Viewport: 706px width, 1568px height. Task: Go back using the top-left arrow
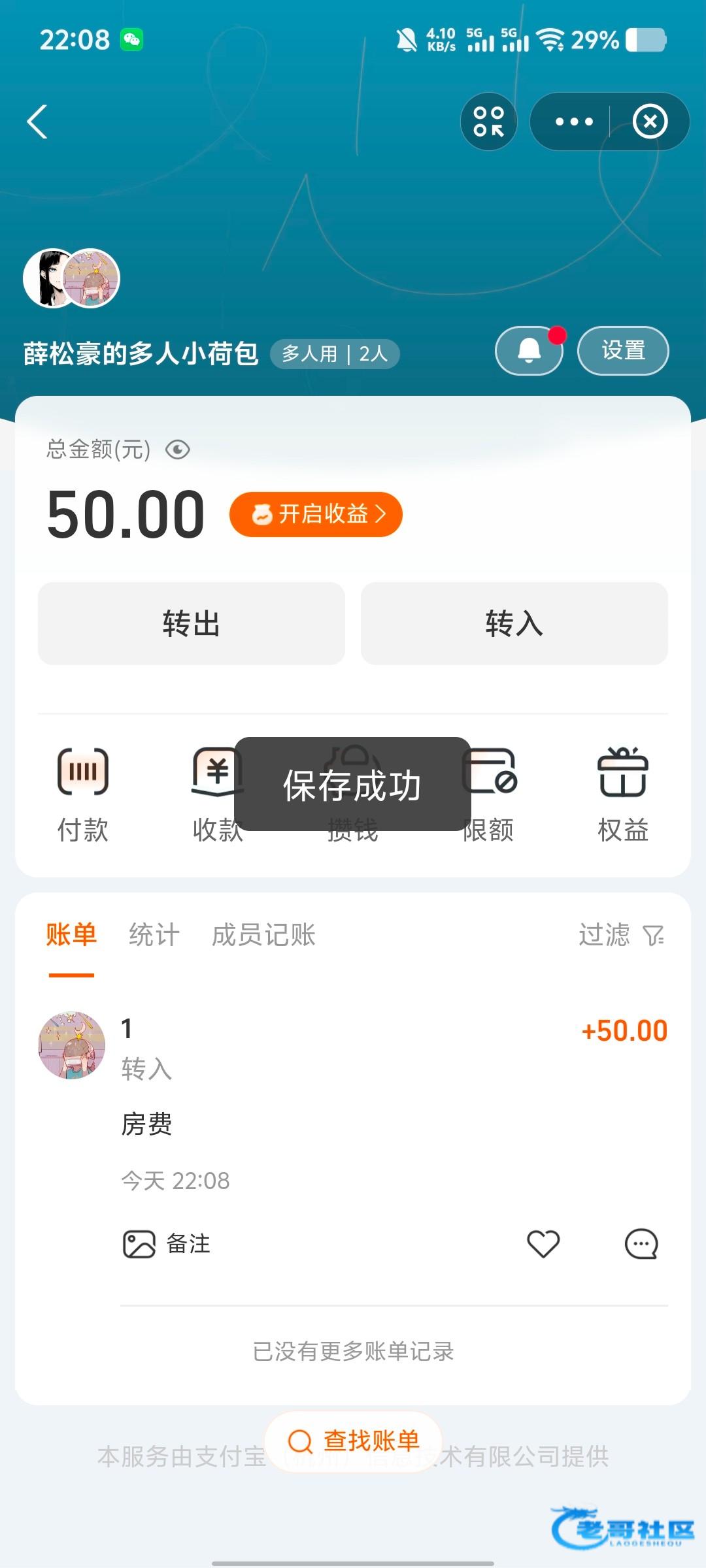point(37,122)
